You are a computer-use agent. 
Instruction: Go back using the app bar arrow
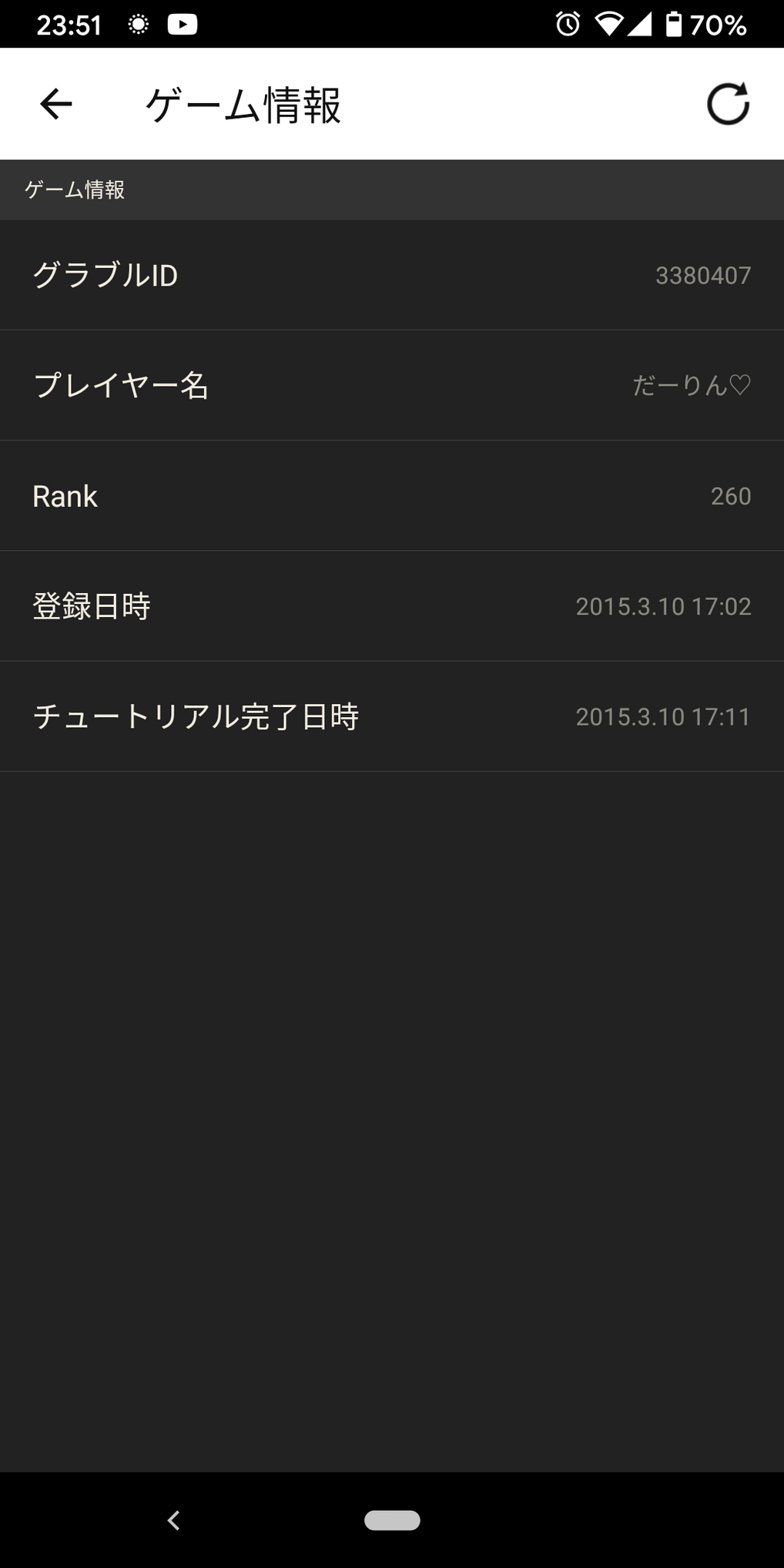coord(56,104)
